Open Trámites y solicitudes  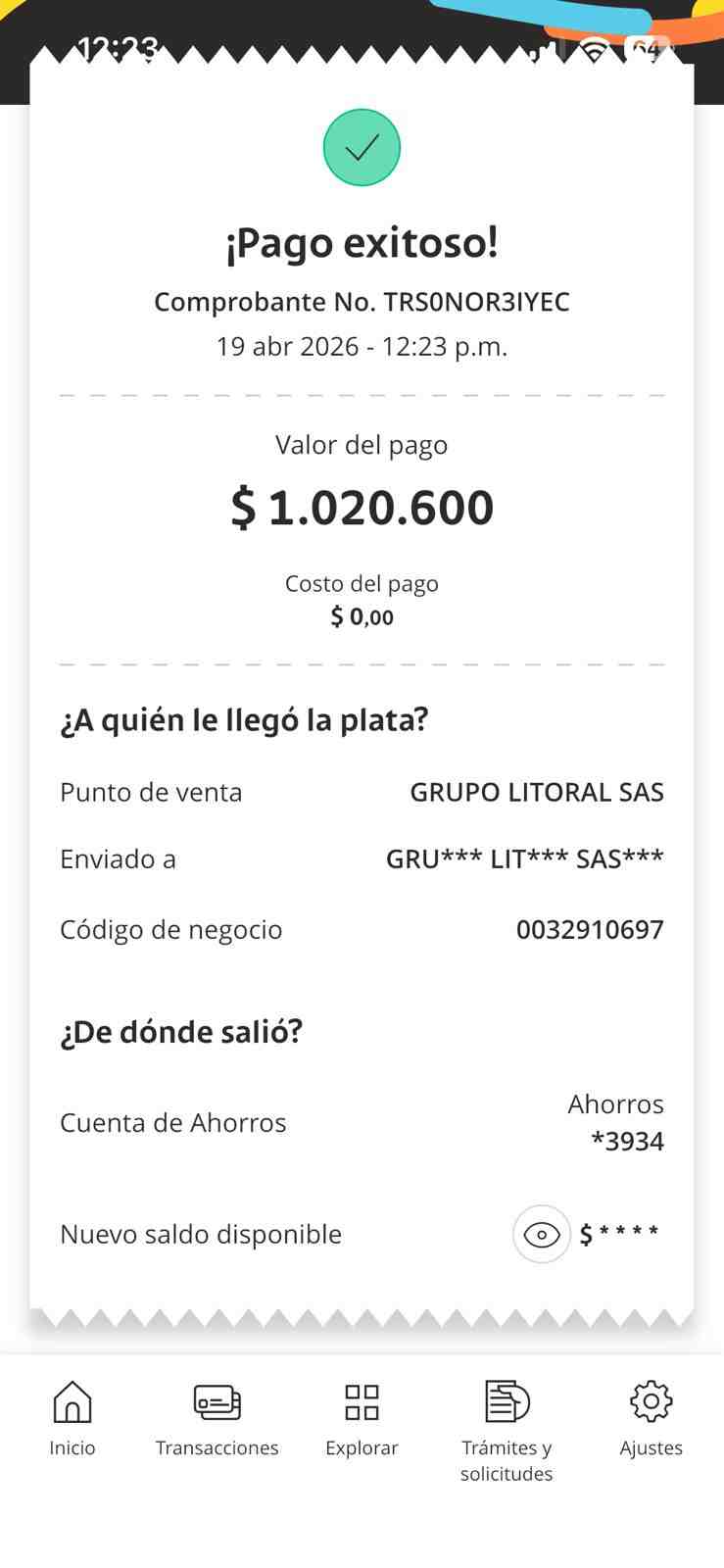coord(507,1432)
